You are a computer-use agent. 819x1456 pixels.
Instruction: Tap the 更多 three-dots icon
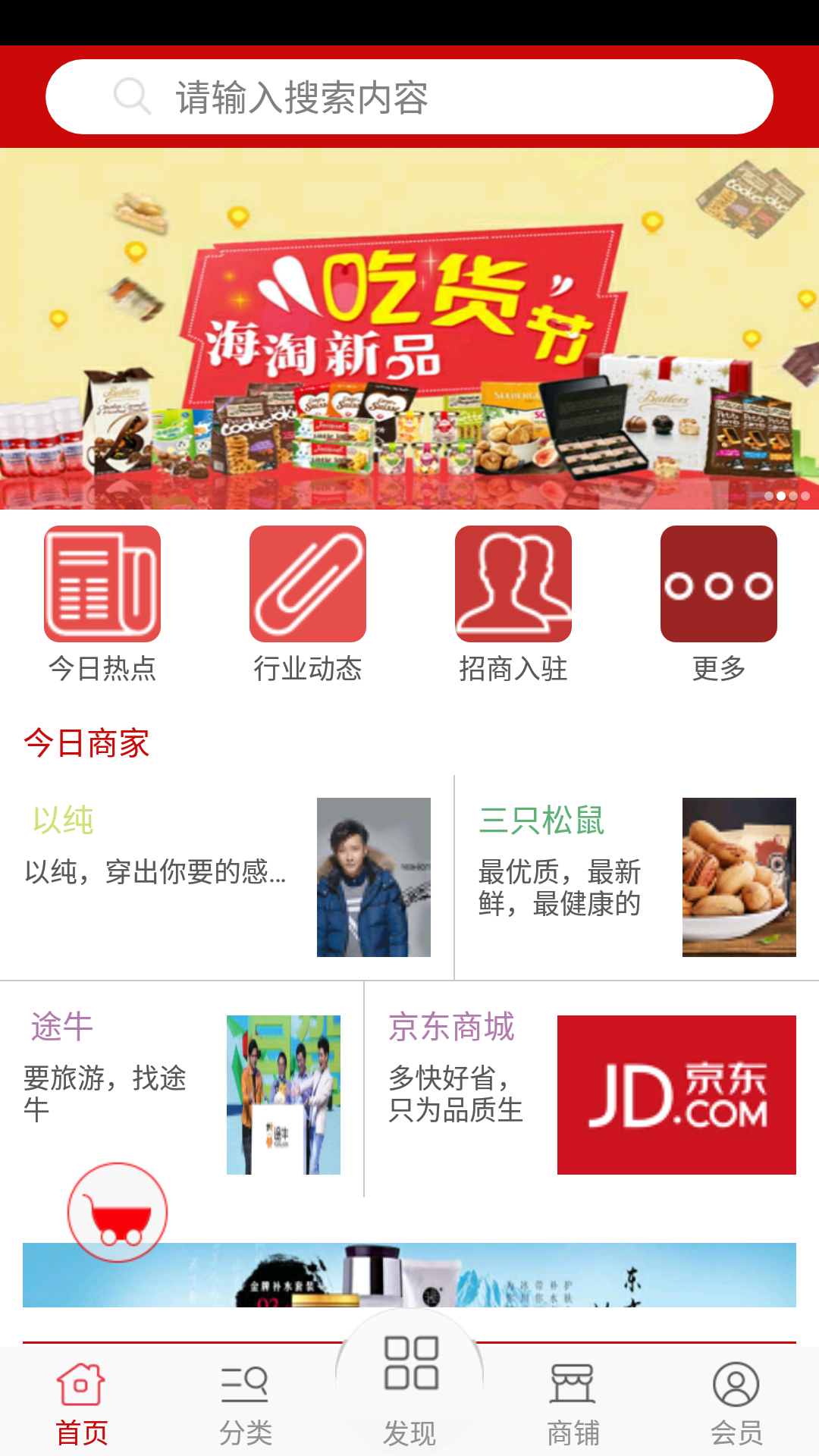pos(717,584)
